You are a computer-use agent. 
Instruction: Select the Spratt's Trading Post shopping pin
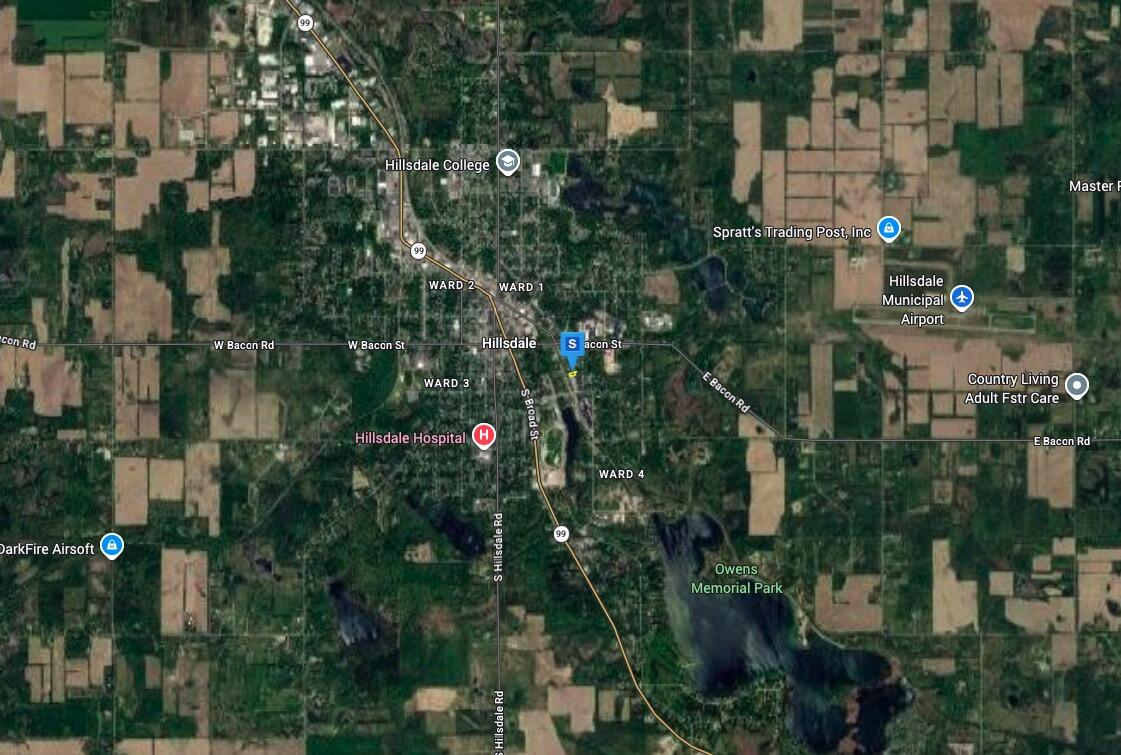[x=888, y=229]
